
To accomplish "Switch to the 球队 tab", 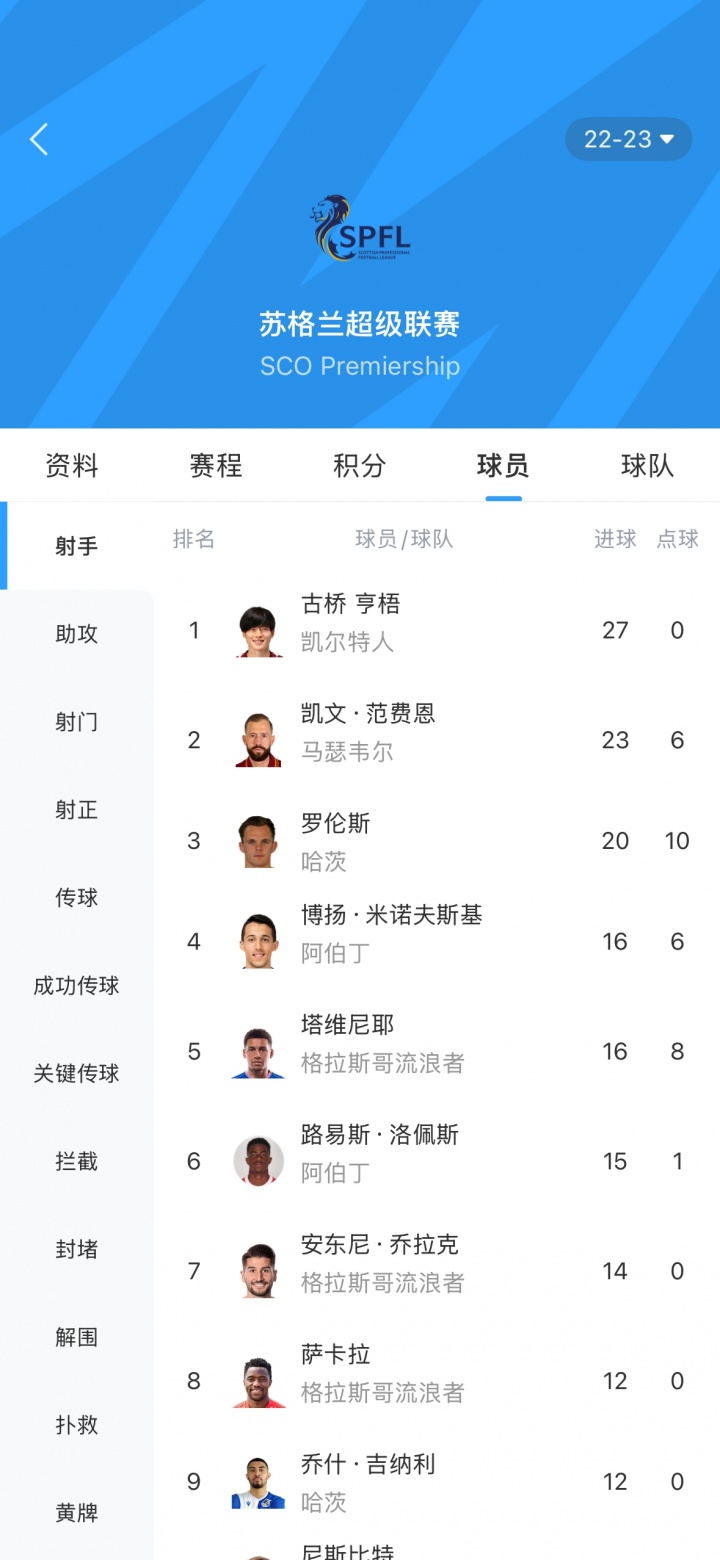I will point(647,465).
